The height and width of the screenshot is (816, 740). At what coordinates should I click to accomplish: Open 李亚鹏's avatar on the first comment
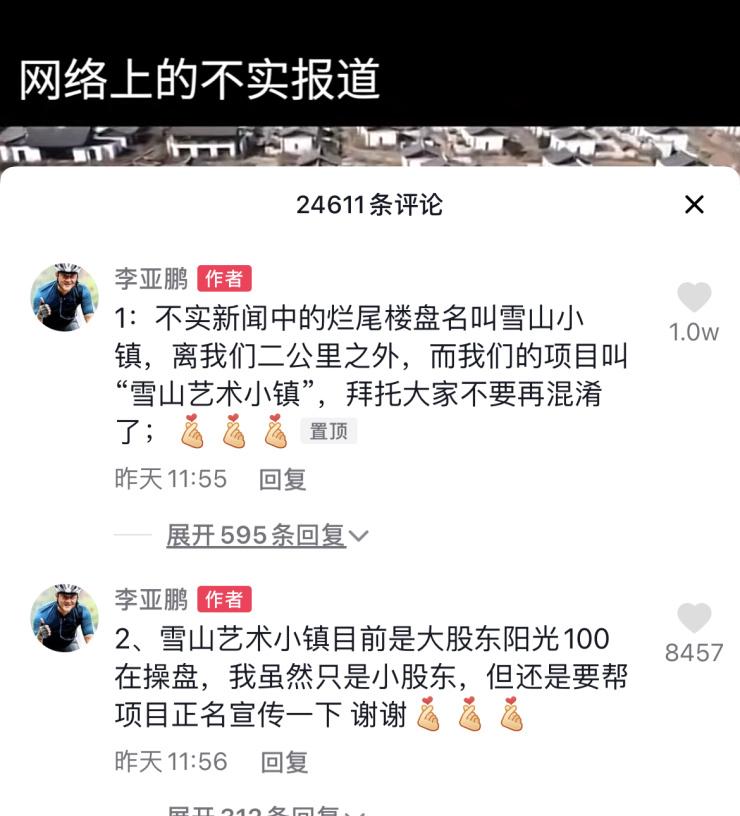click(65, 297)
